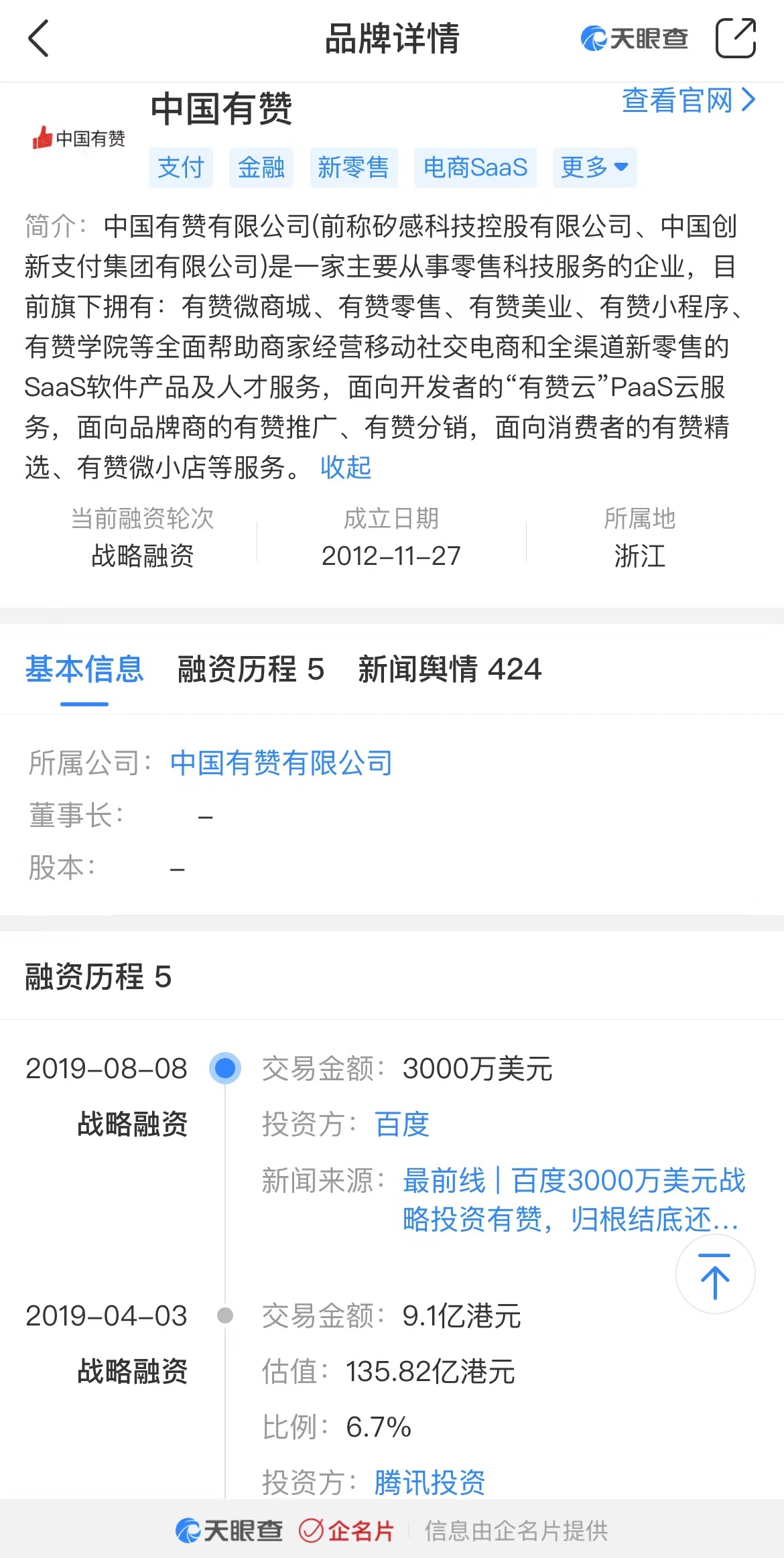Tap the back-to-top arrow button

tap(715, 1274)
